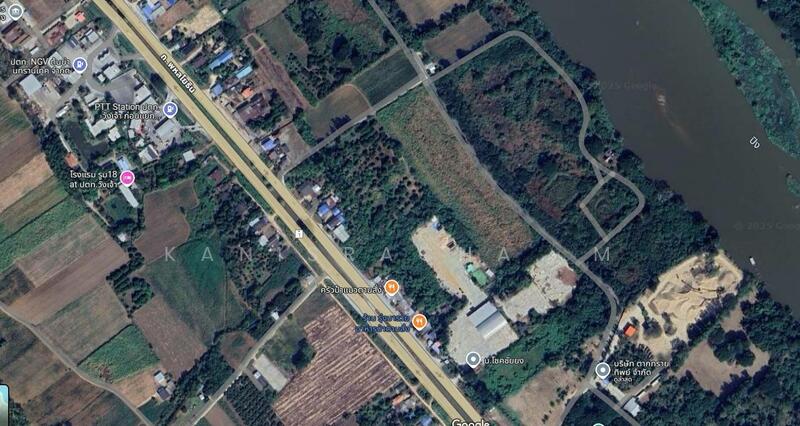Select the ปตท. NGV gas station pin
800x426 pixels.
(82, 66)
